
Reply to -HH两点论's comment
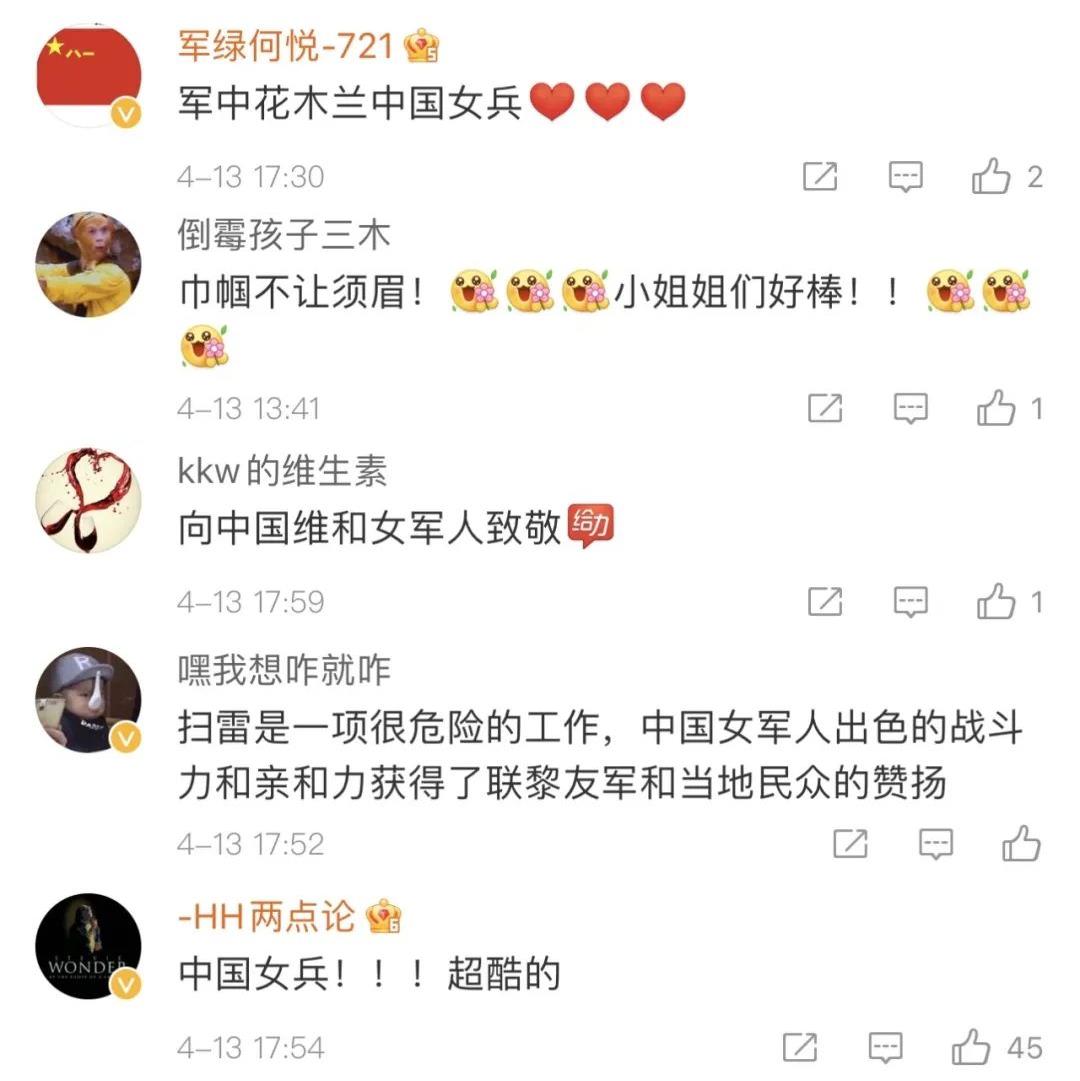pos(886,1047)
